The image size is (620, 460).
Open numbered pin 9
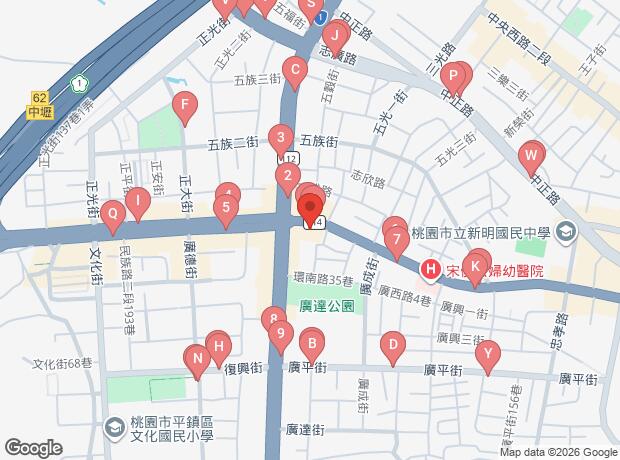pos(281,335)
